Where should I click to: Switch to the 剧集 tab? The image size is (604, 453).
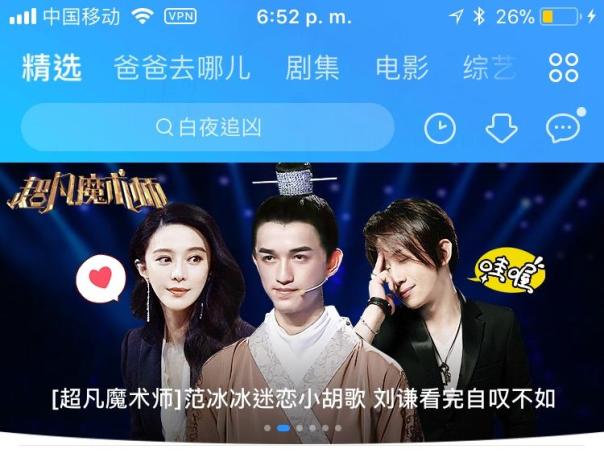click(x=313, y=68)
